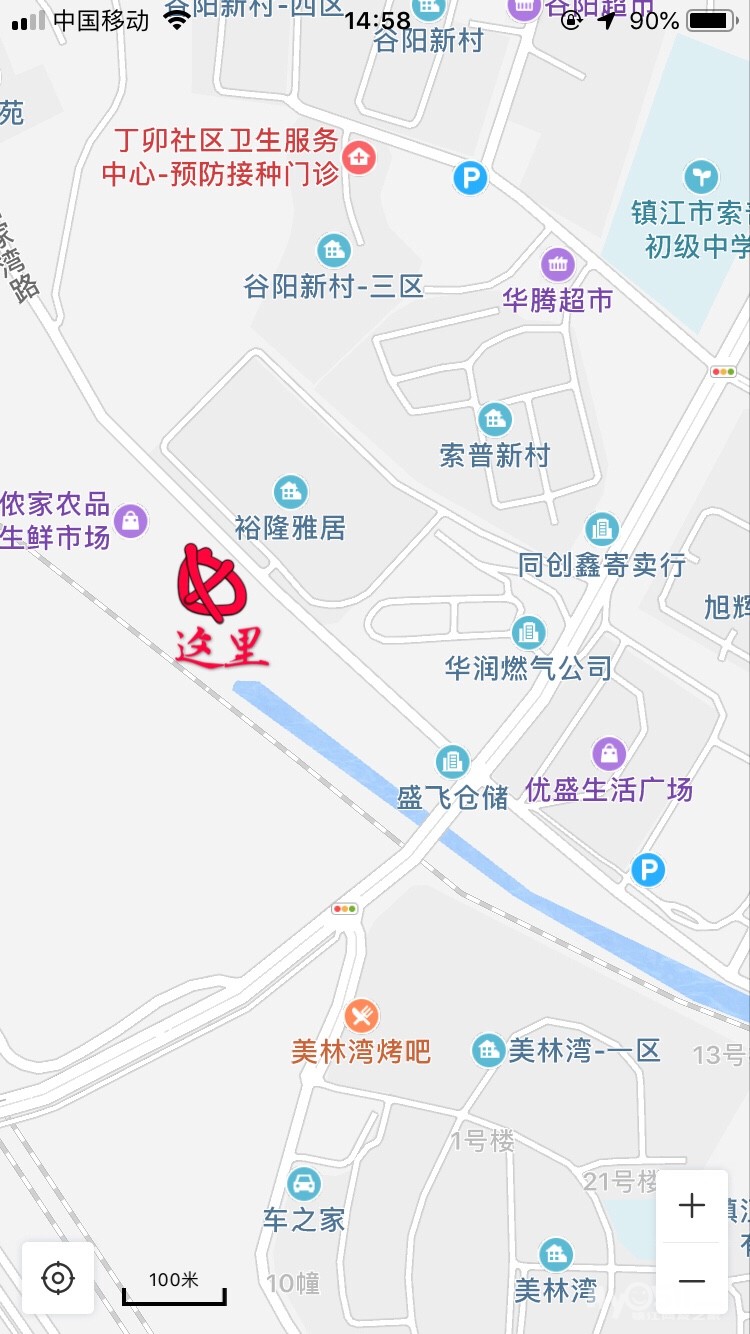Select the 车之家 car service marker

tap(303, 1185)
